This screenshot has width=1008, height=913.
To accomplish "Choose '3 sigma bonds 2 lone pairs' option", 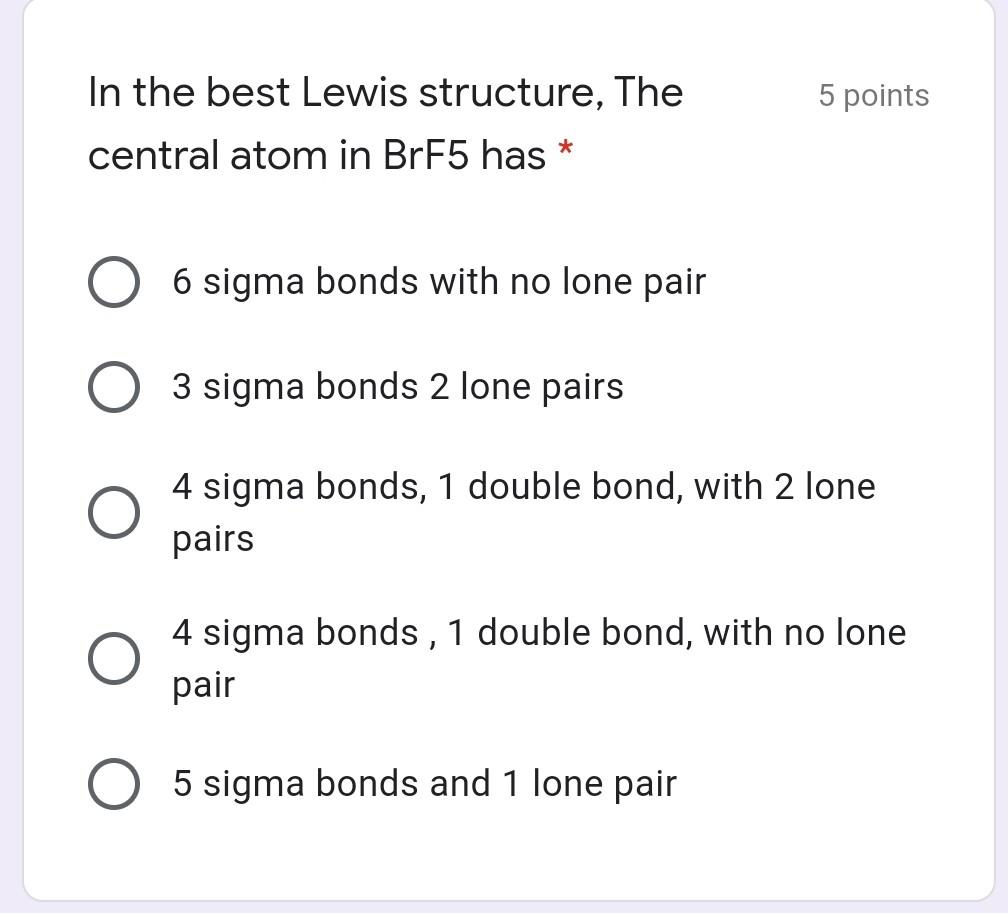I will pos(114,387).
